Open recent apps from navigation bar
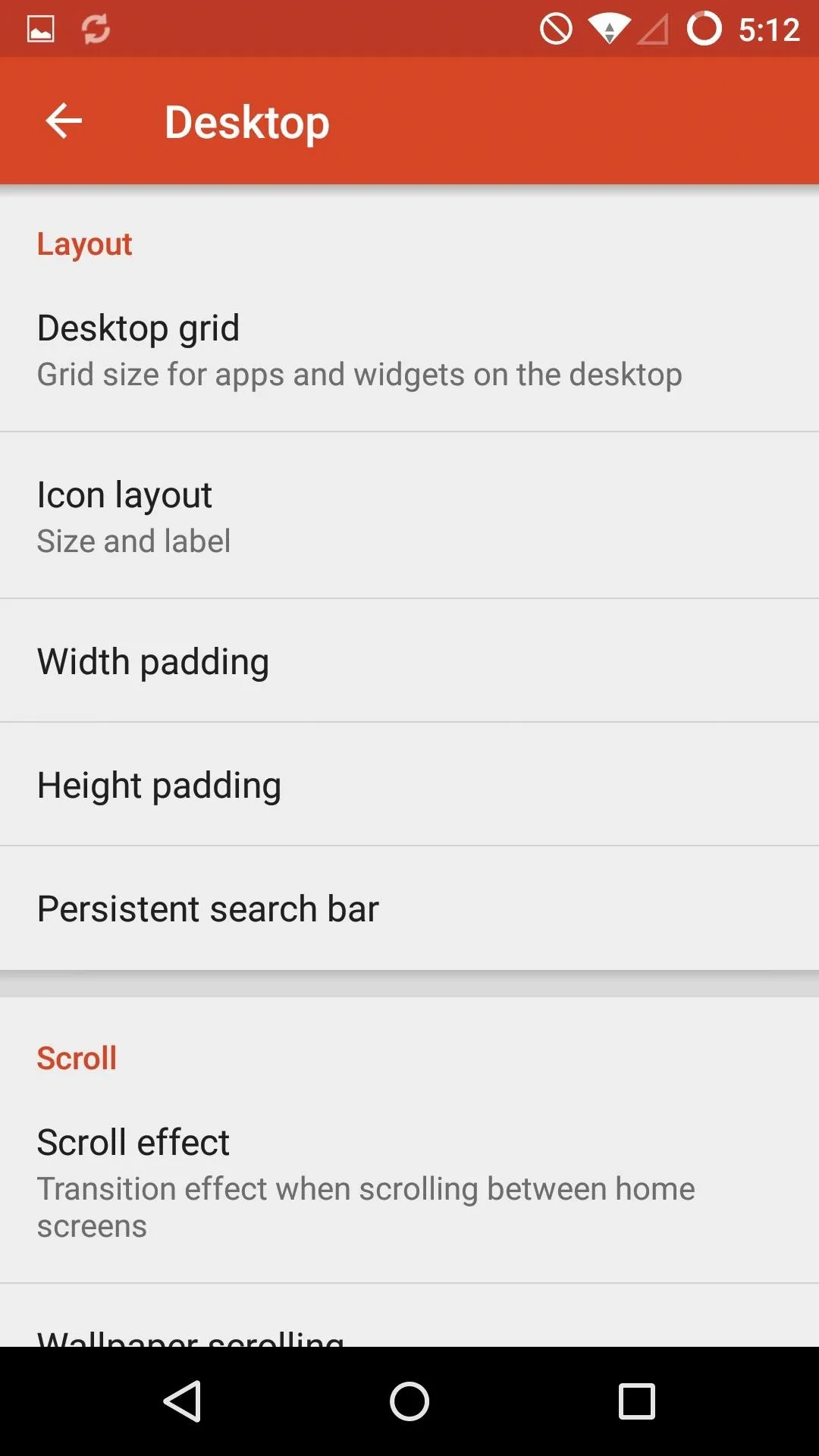819x1456 pixels. (x=637, y=1401)
